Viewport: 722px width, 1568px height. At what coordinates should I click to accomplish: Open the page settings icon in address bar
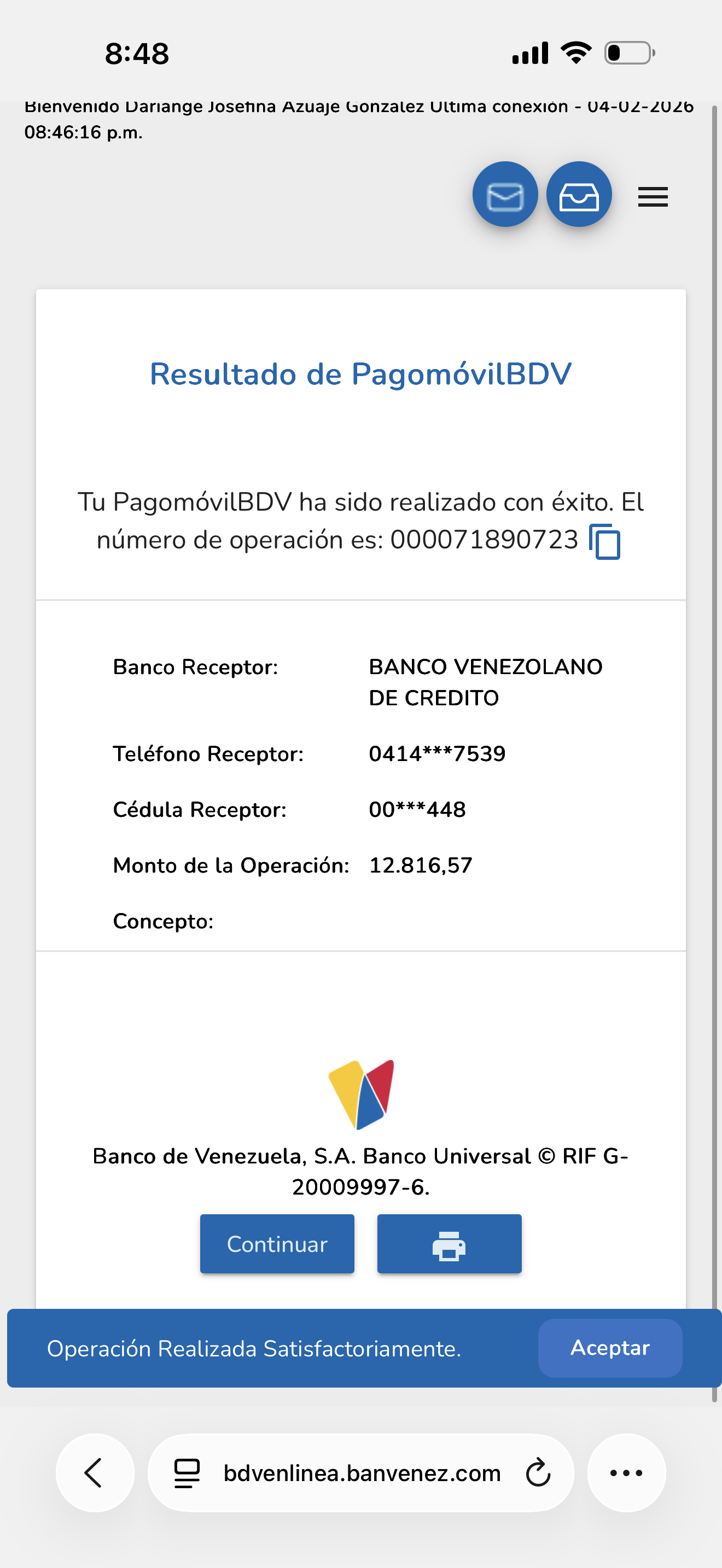[x=187, y=1473]
